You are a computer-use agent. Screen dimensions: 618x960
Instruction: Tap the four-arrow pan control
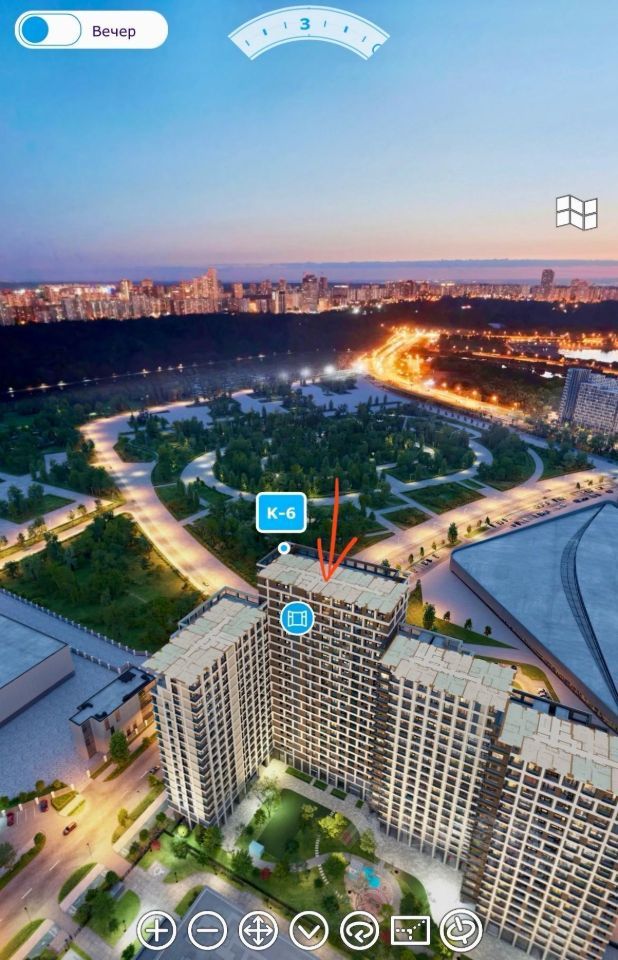[259, 930]
